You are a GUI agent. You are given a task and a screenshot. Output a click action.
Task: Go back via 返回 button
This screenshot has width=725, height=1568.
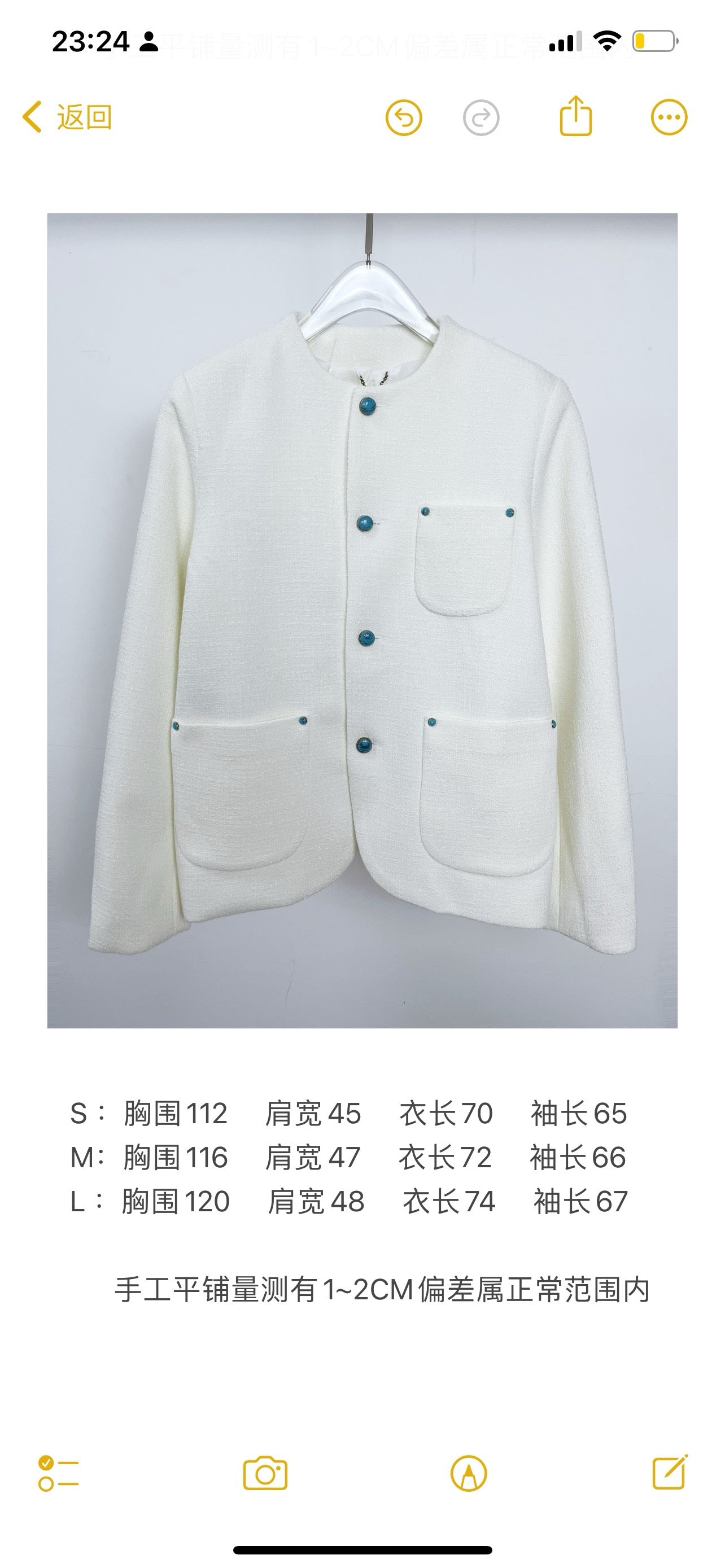pyautogui.click(x=67, y=117)
